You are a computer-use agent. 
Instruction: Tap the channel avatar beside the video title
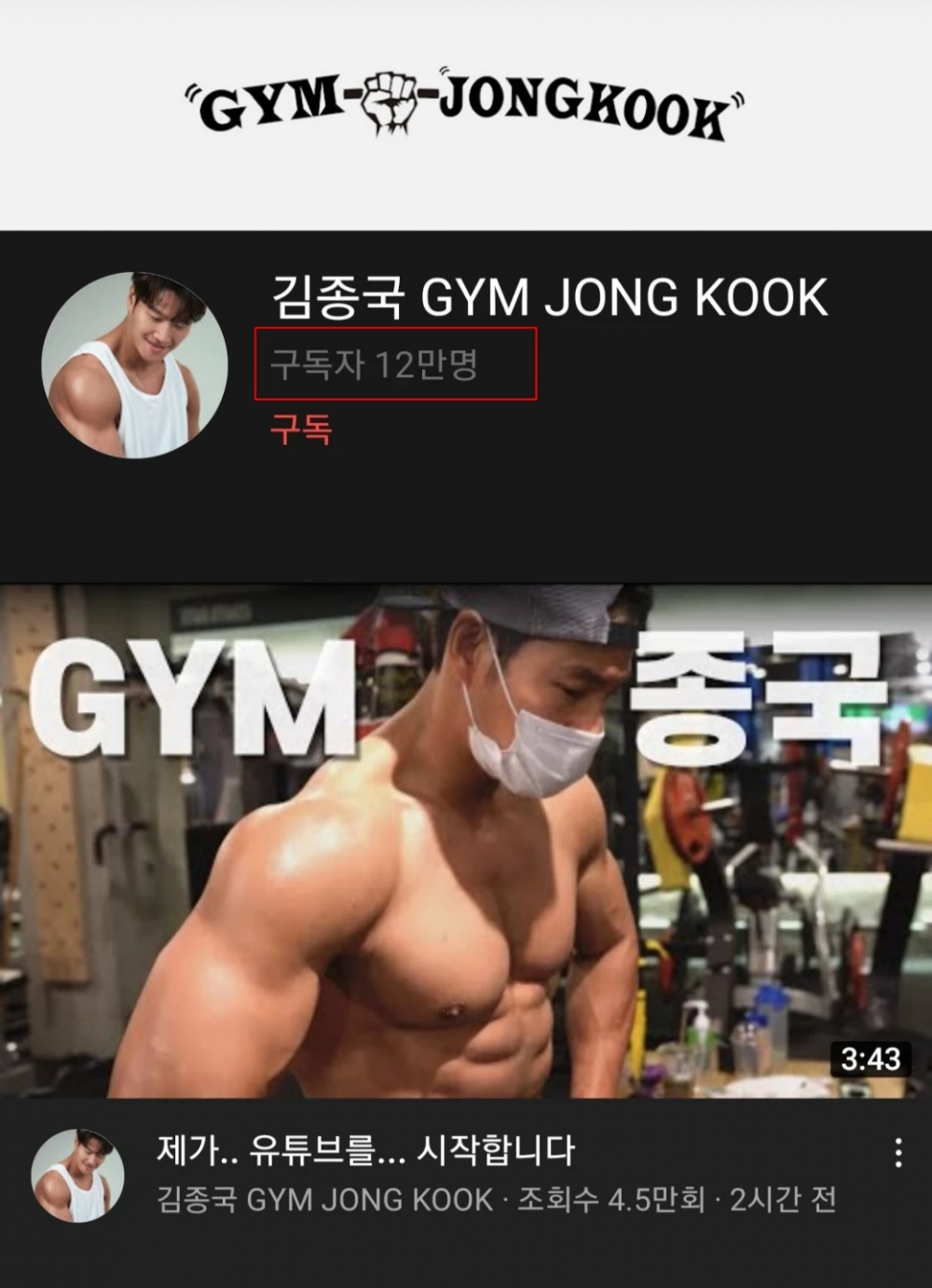pyautogui.click(x=78, y=1175)
